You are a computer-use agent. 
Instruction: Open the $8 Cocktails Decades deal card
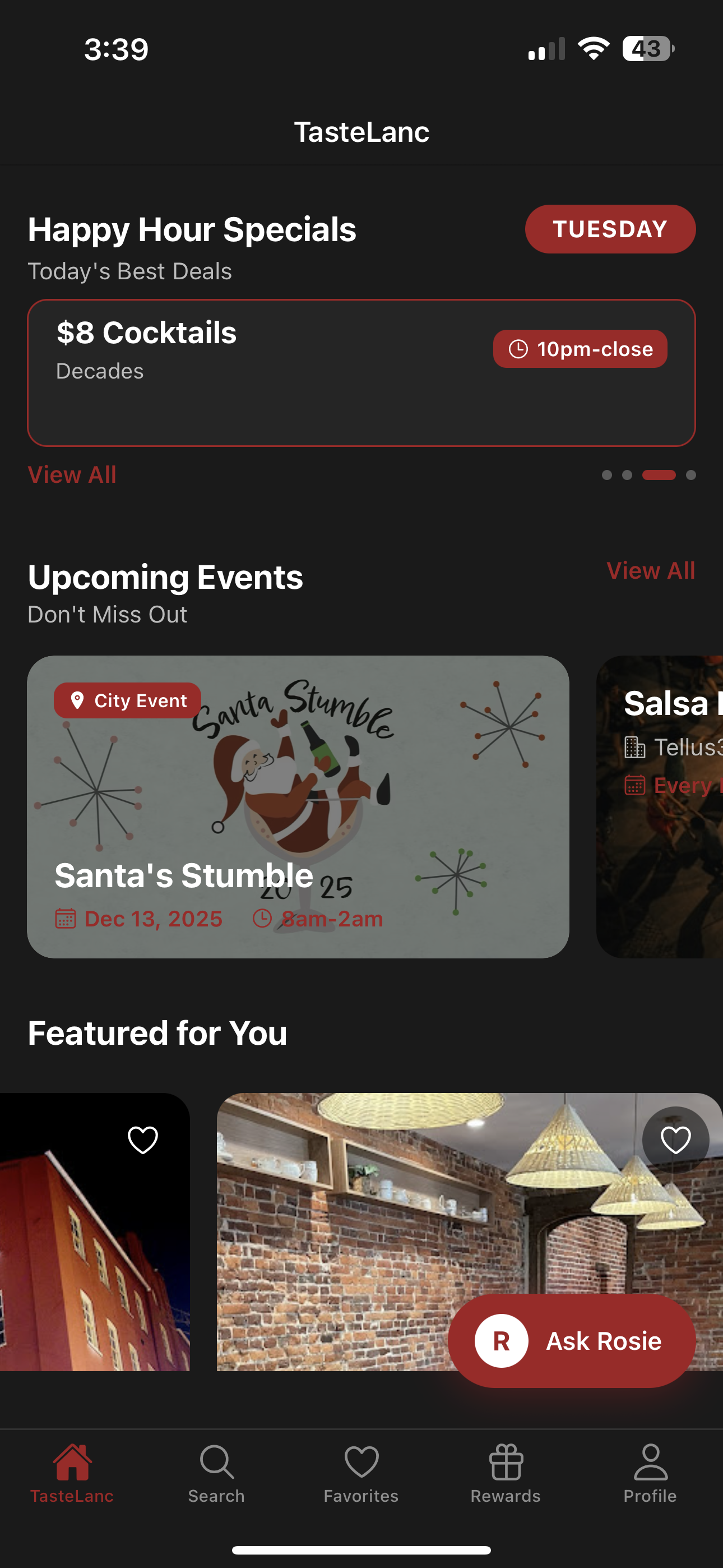click(x=361, y=372)
